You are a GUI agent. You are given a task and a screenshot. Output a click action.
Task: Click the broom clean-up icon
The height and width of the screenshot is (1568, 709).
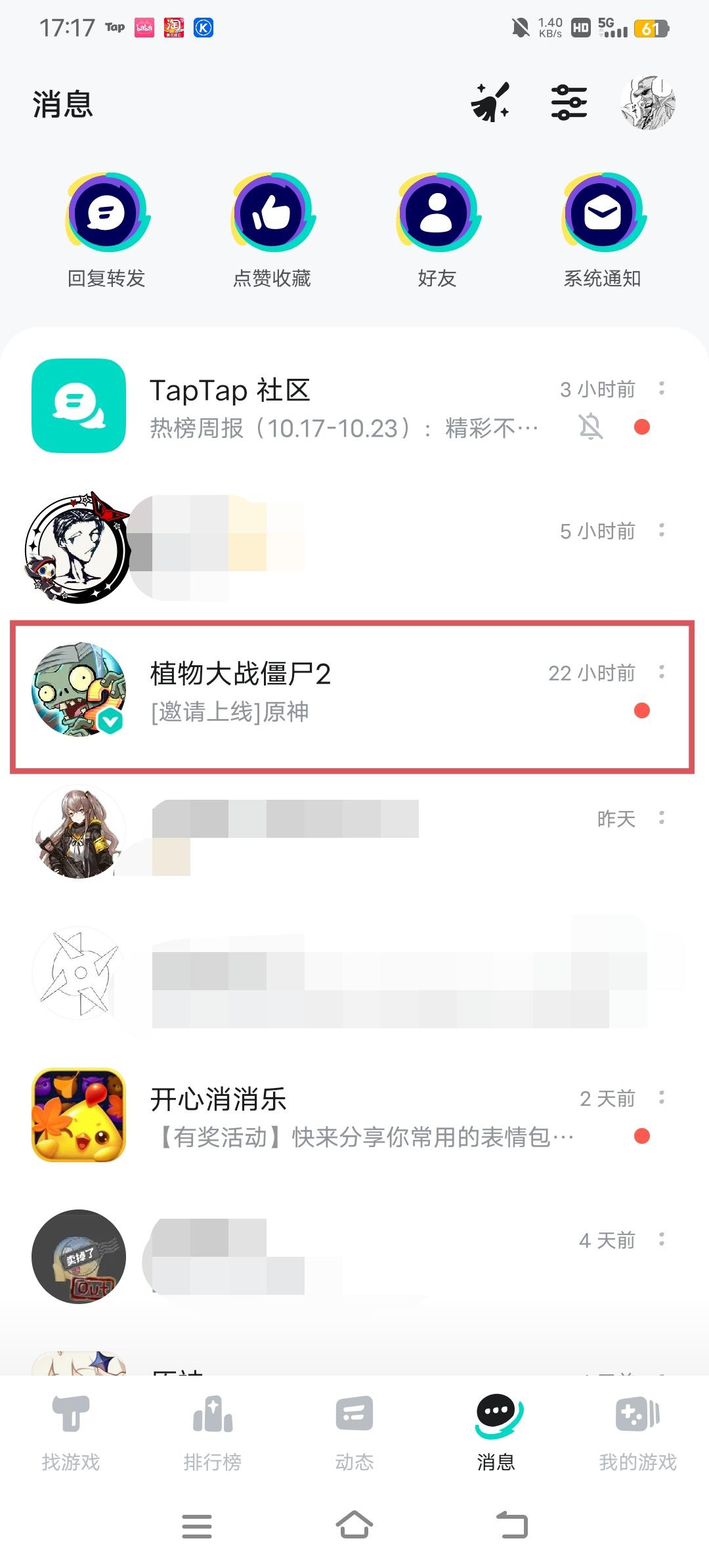click(491, 102)
